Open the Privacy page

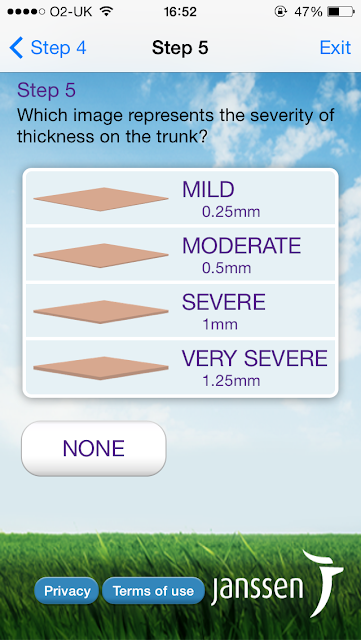click(x=67, y=591)
